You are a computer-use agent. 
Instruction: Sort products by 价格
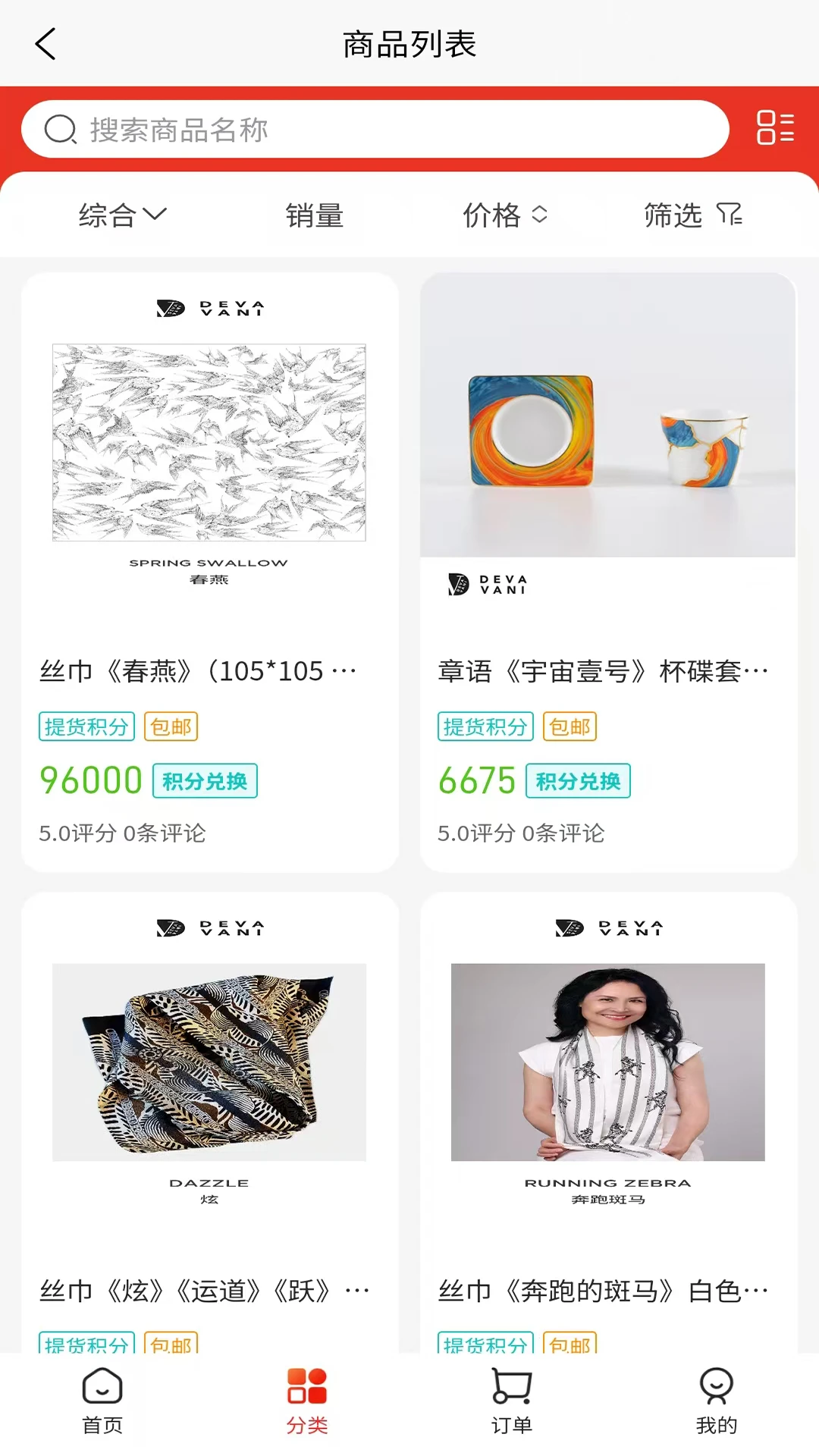coord(504,215)
